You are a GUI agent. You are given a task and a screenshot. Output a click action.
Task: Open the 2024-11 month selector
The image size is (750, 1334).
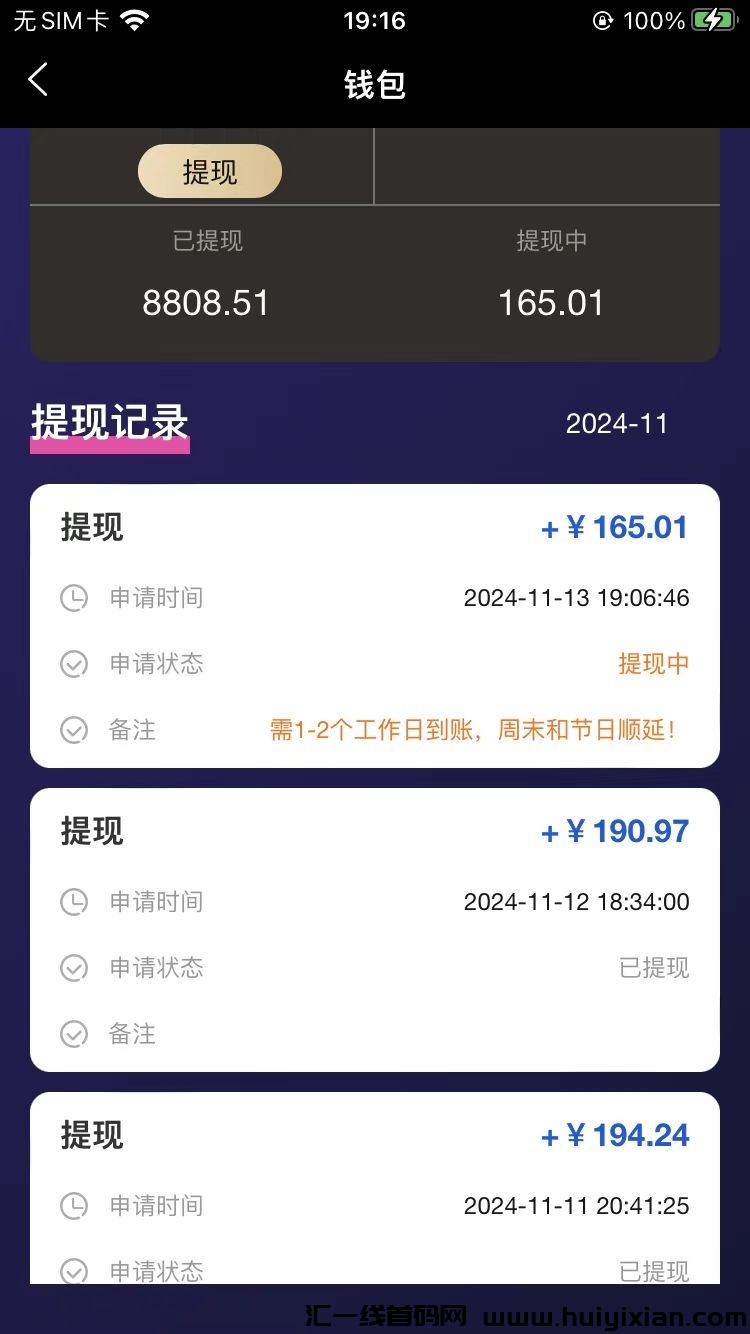coord(617,424)
